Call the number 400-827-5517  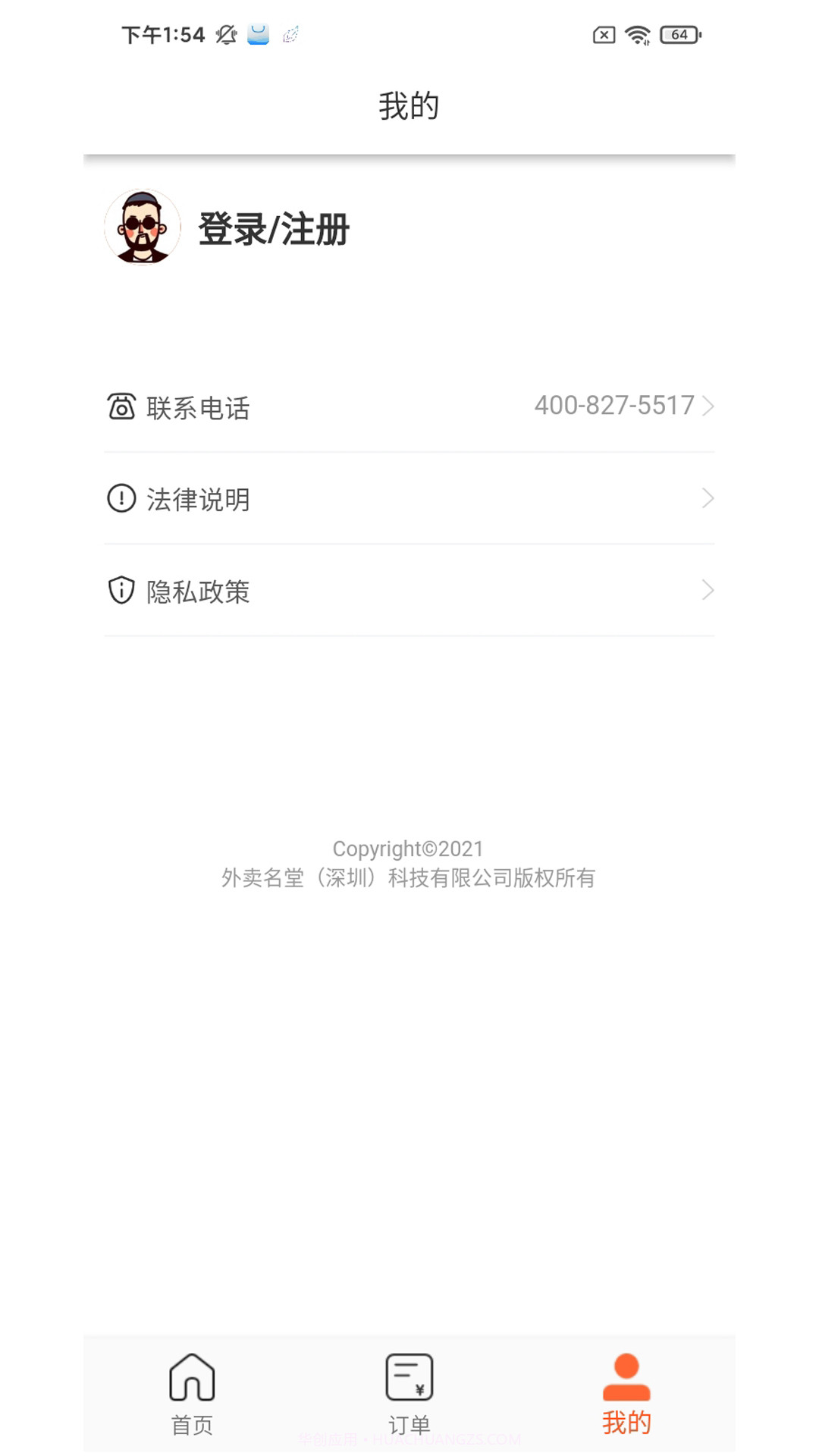(614, 406)
